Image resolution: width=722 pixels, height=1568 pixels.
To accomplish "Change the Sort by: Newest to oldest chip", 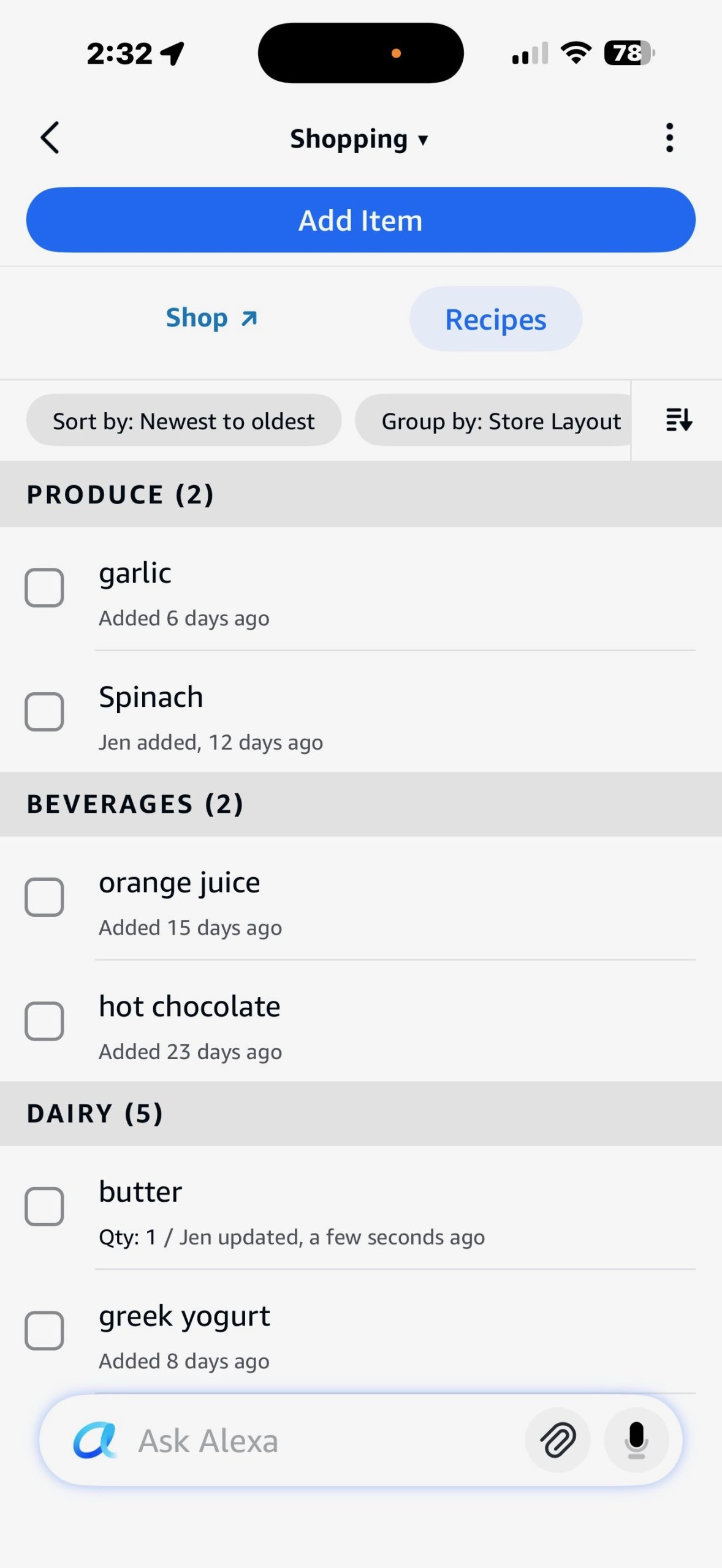I will coord(183,421).
